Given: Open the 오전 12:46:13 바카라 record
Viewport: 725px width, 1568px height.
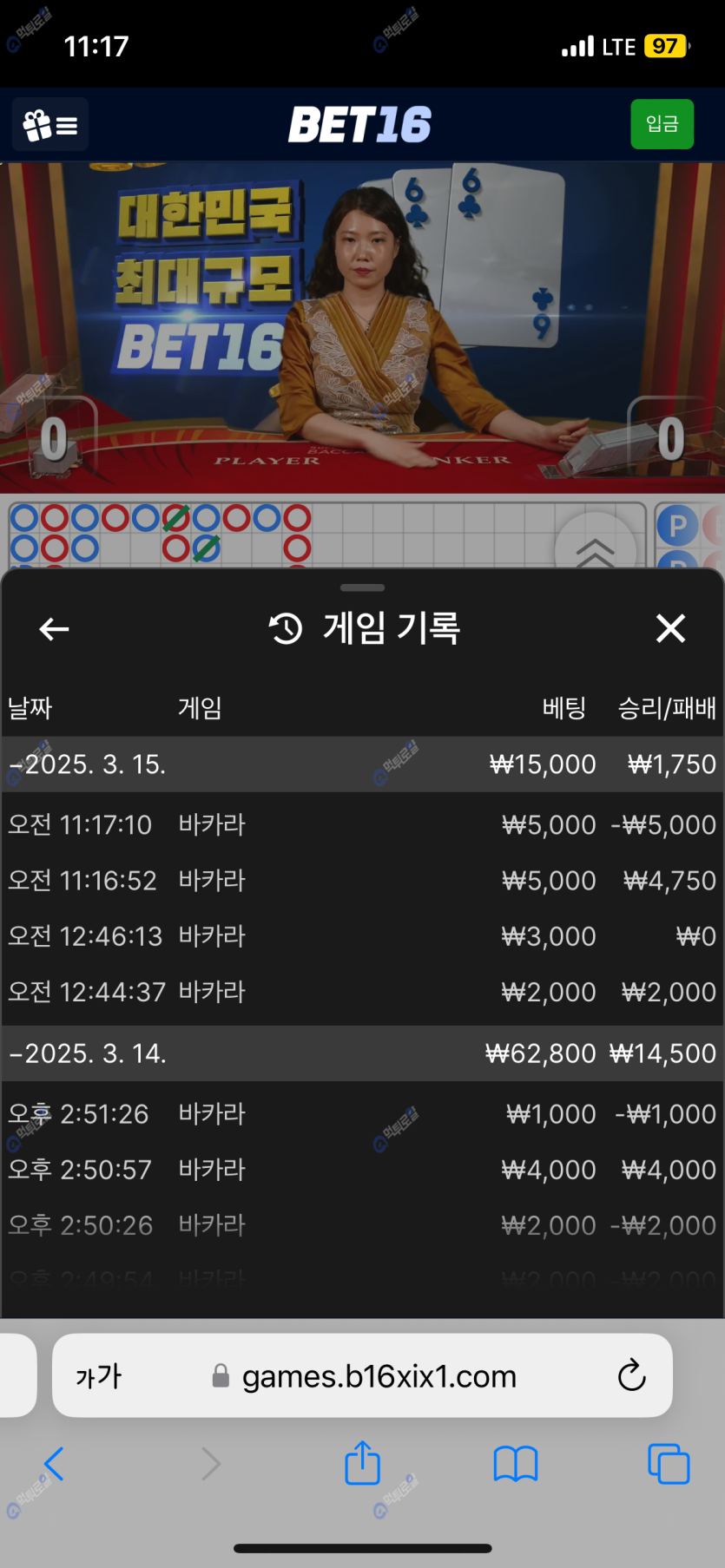Looking at the screenshot, I should click(x=361, y=936).
